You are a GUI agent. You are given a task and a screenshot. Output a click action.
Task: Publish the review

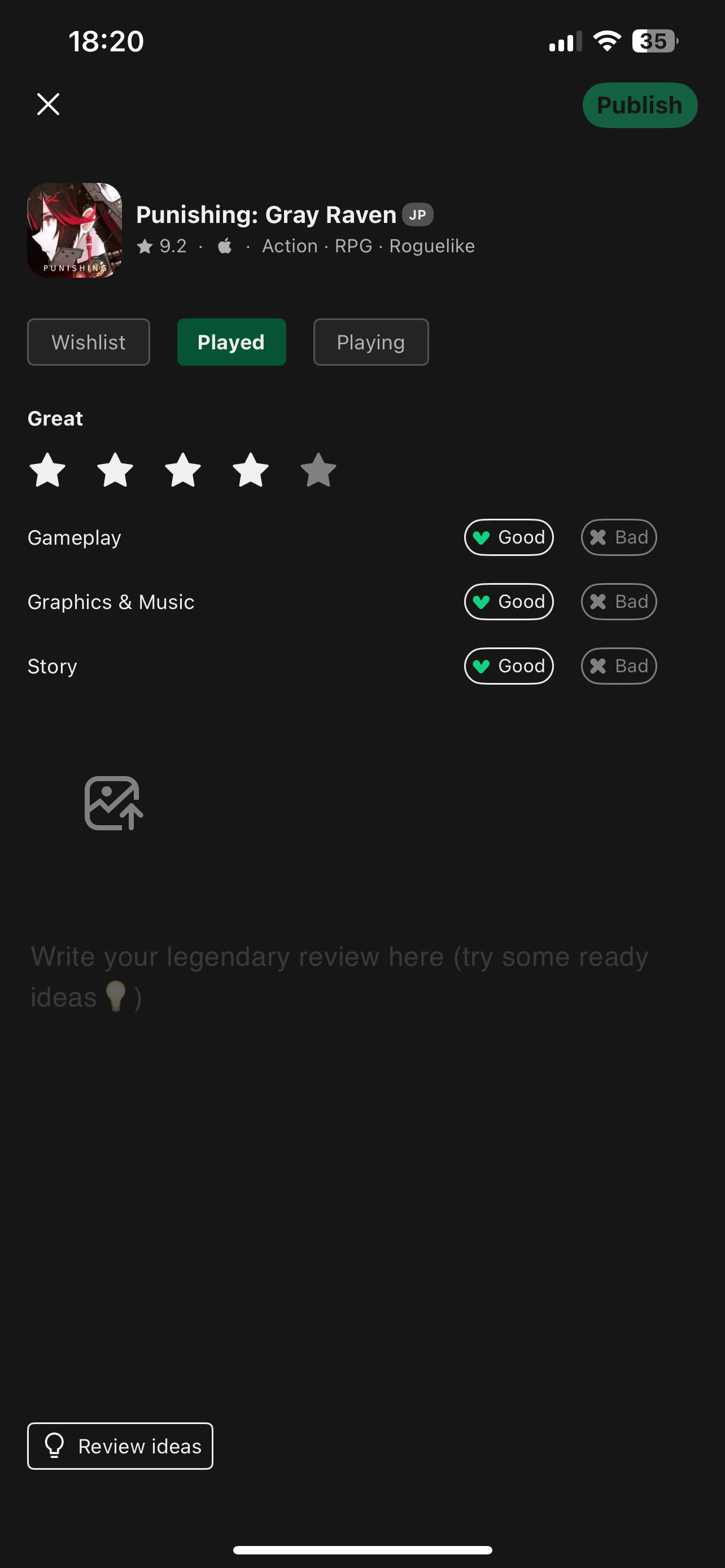639,106
